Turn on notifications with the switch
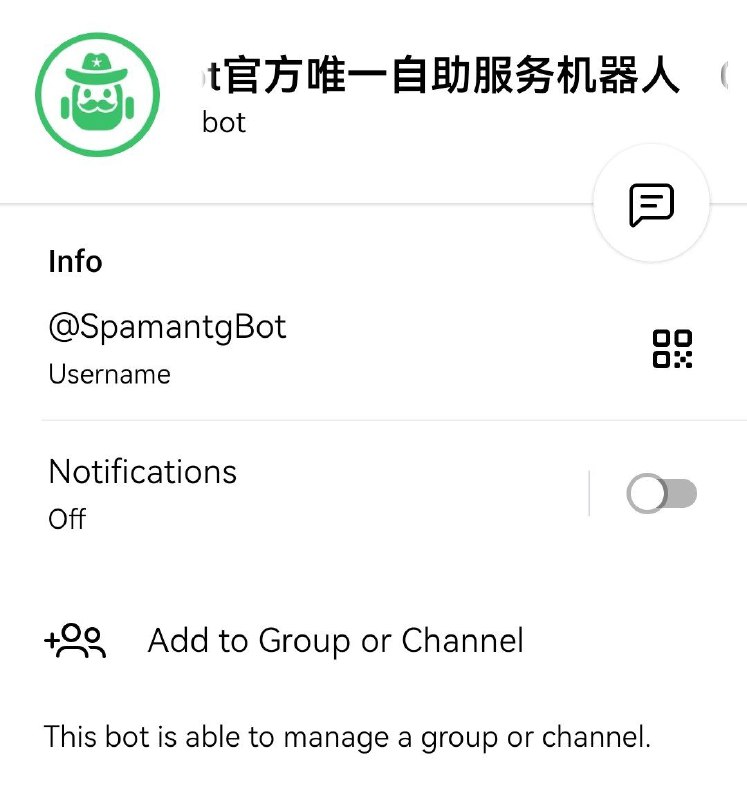 click(661, 494)
